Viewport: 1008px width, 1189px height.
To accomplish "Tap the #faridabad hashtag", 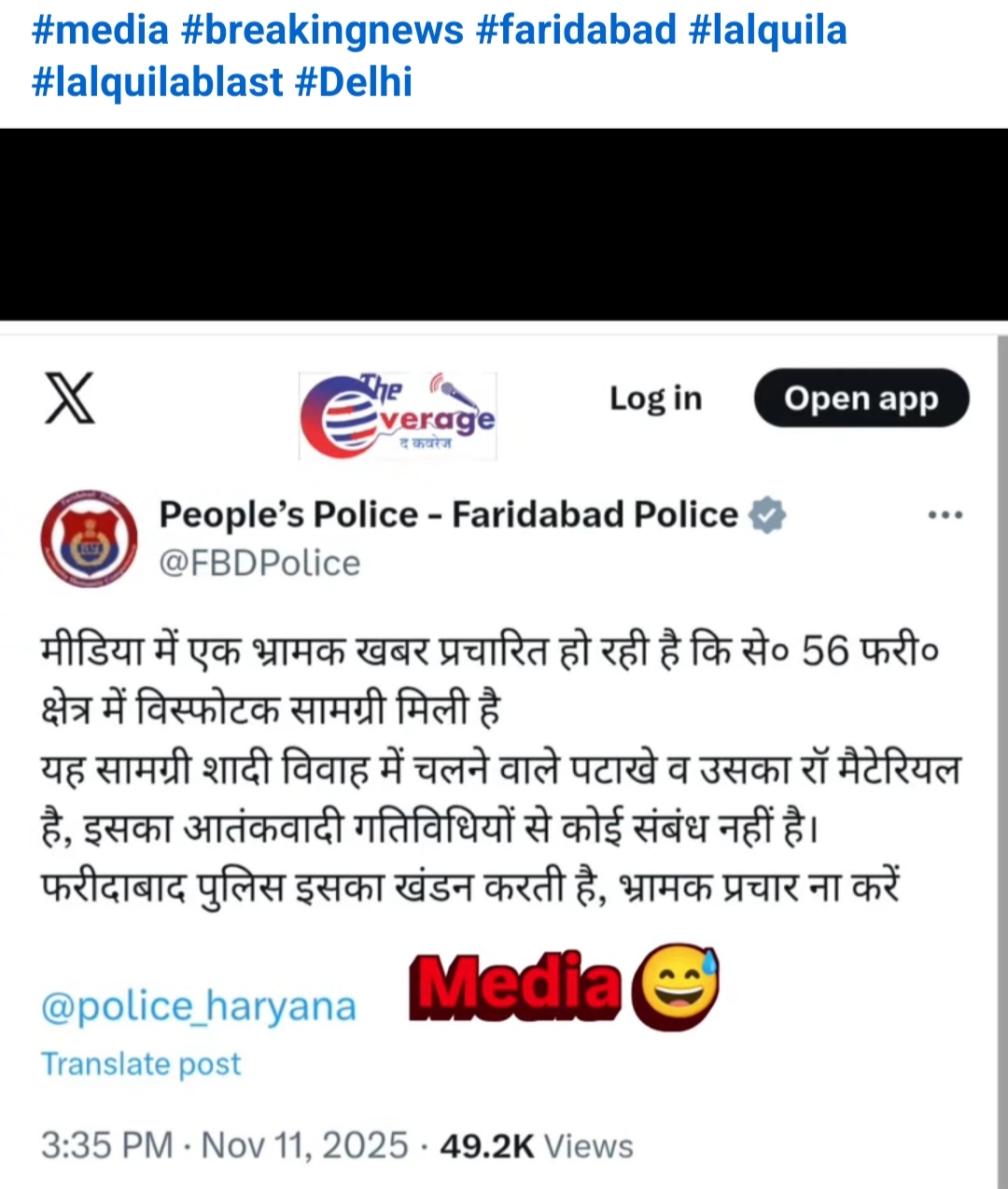I will click(576, 30).
